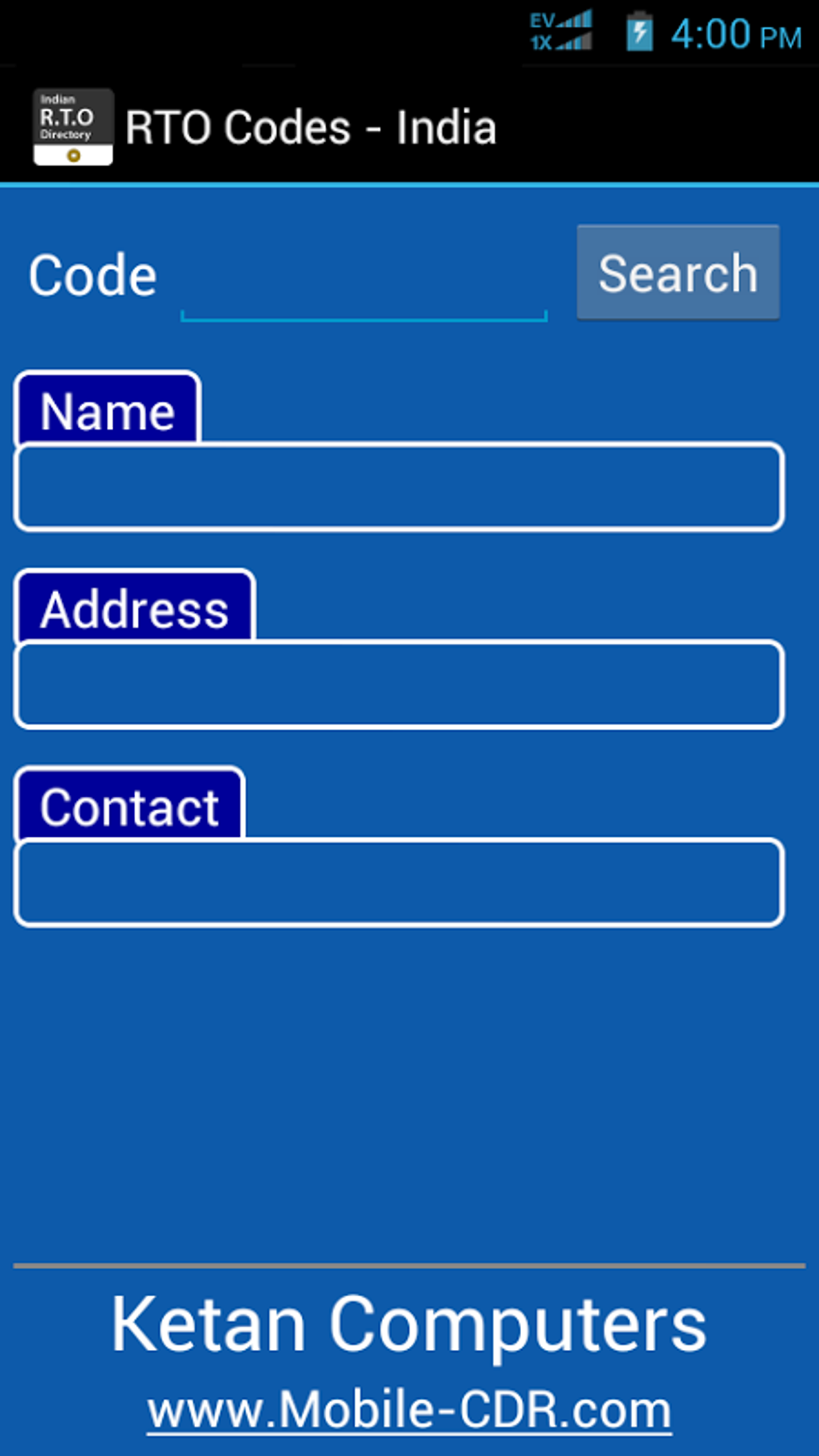The image size is (819, 1456).
Task: Tap the Contact information field
Action: click(x=397, y=881)
